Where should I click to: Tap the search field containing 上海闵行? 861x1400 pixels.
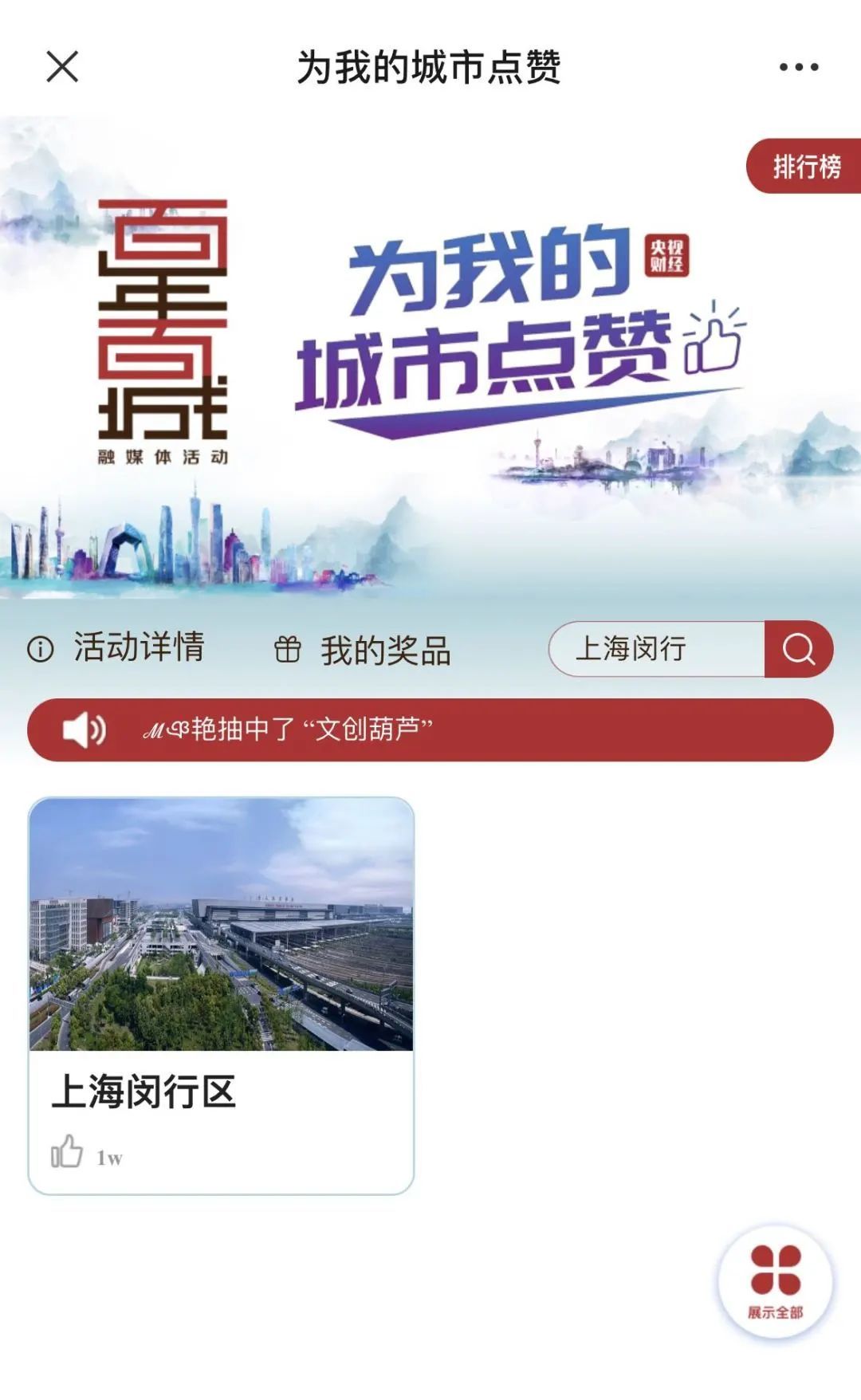click(x=657, y=649)
